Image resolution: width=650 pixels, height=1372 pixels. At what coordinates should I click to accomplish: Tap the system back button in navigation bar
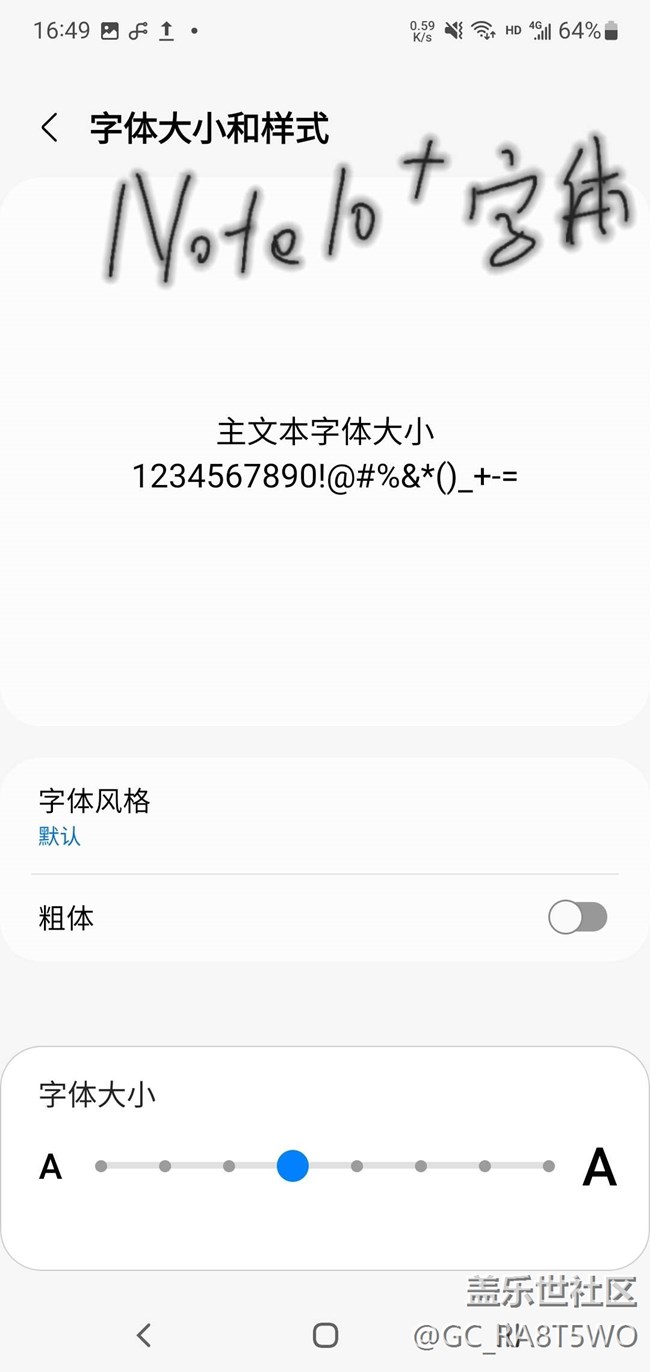tap(143, 1335)
